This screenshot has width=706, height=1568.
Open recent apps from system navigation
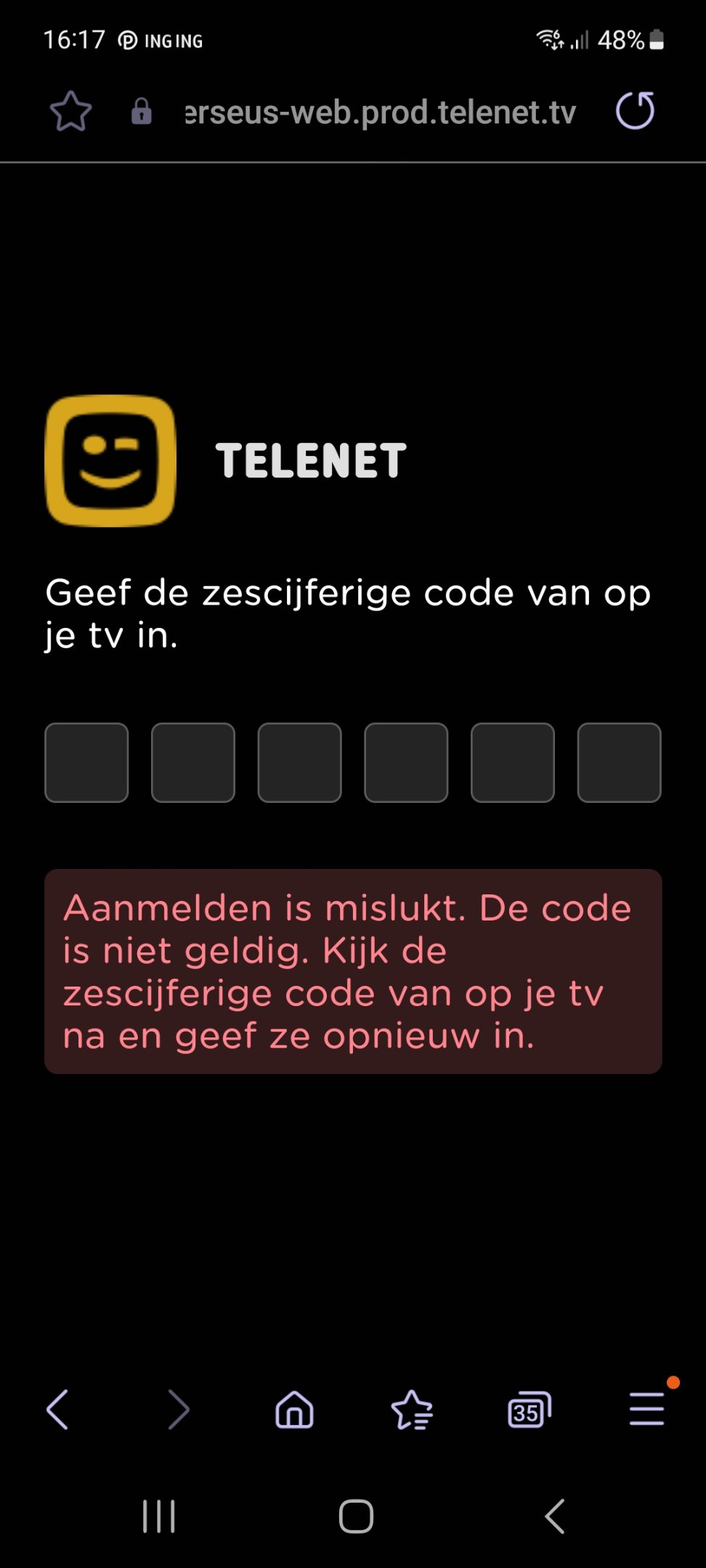click(x=159, y=1516)
